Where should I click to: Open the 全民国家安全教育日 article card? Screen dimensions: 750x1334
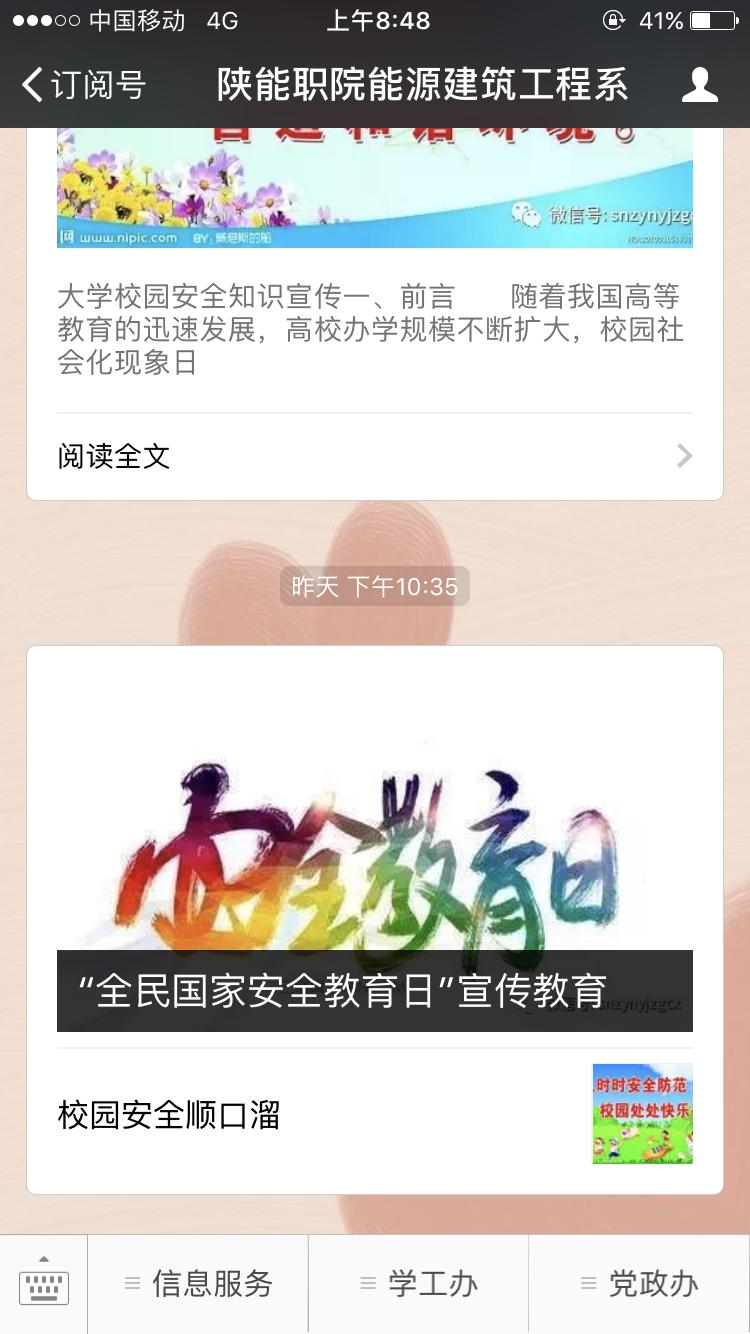click(374, 850)
